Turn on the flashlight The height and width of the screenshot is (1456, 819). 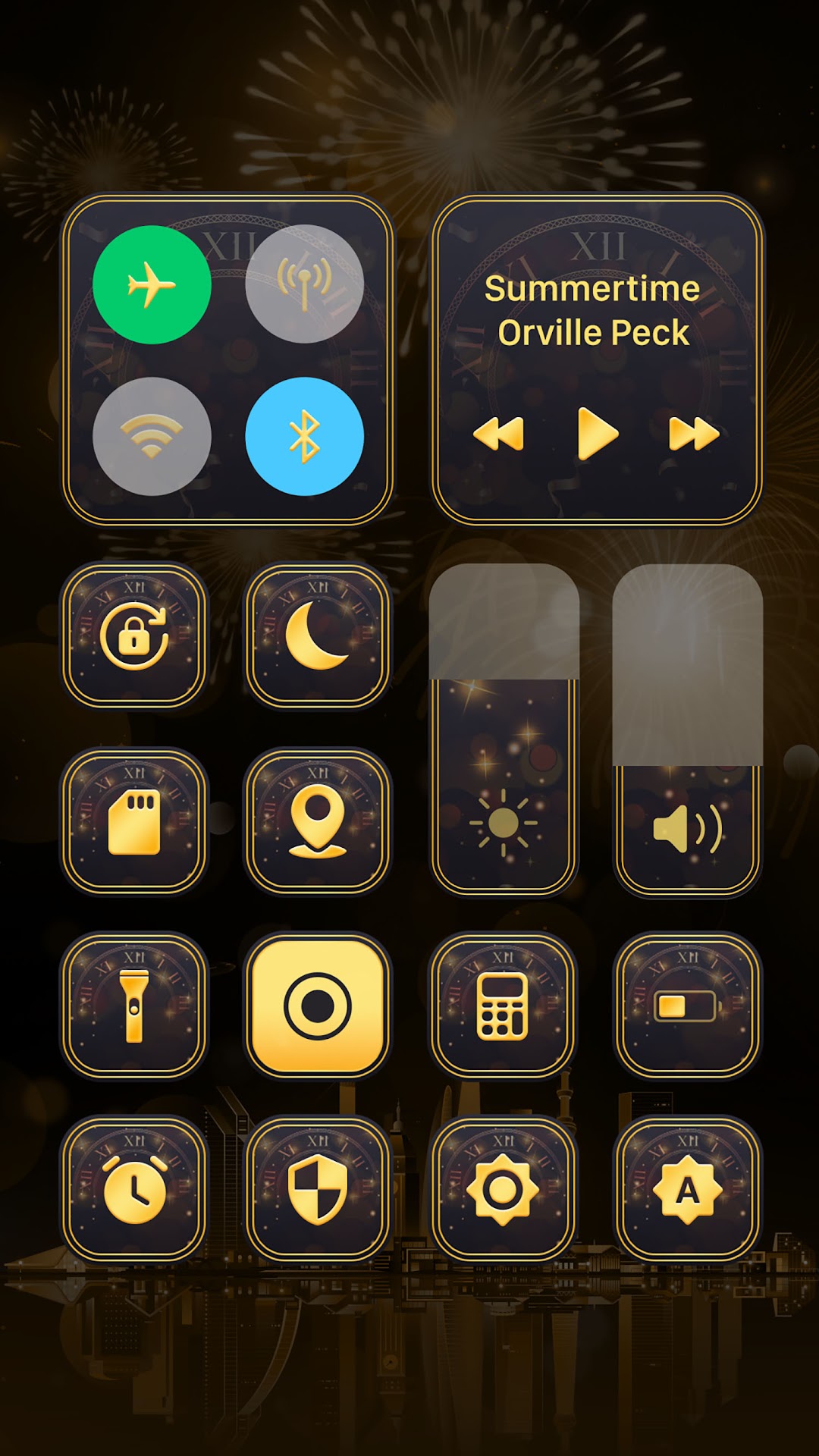tap(134, 1005)
